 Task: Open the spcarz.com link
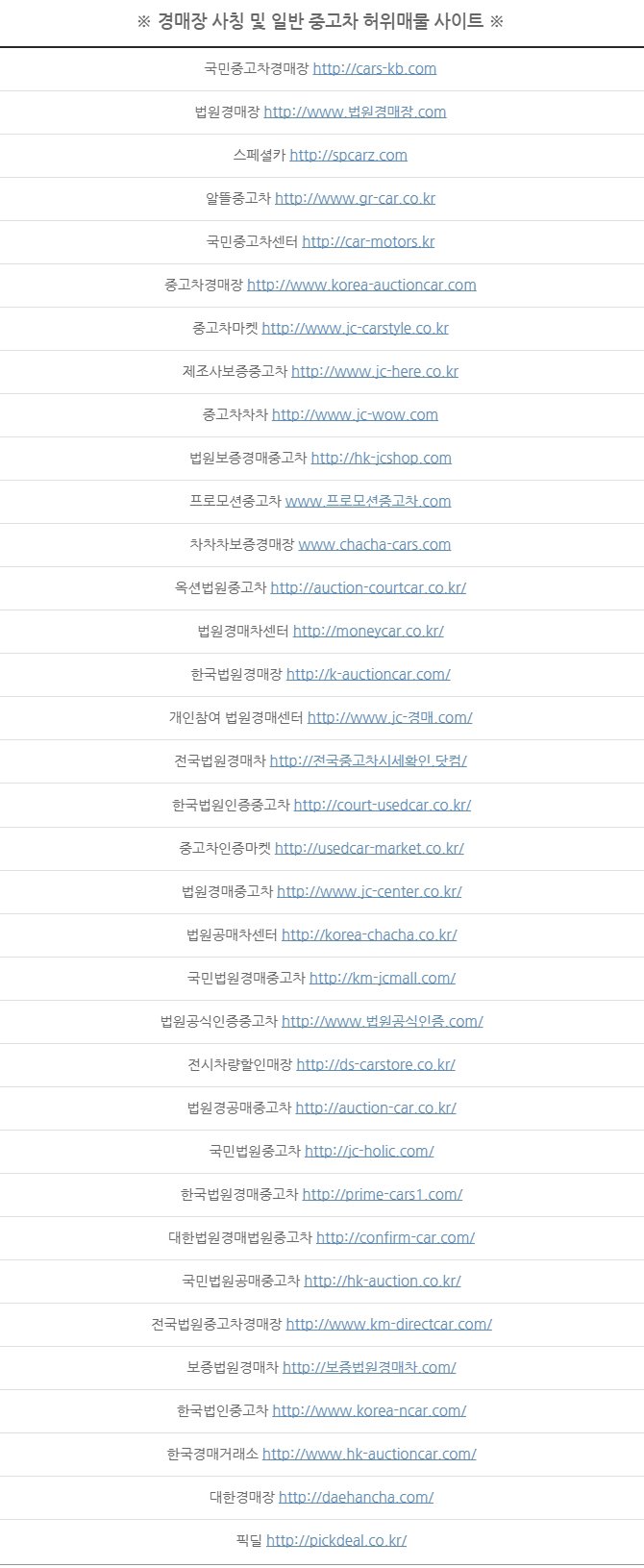(349, 155)
